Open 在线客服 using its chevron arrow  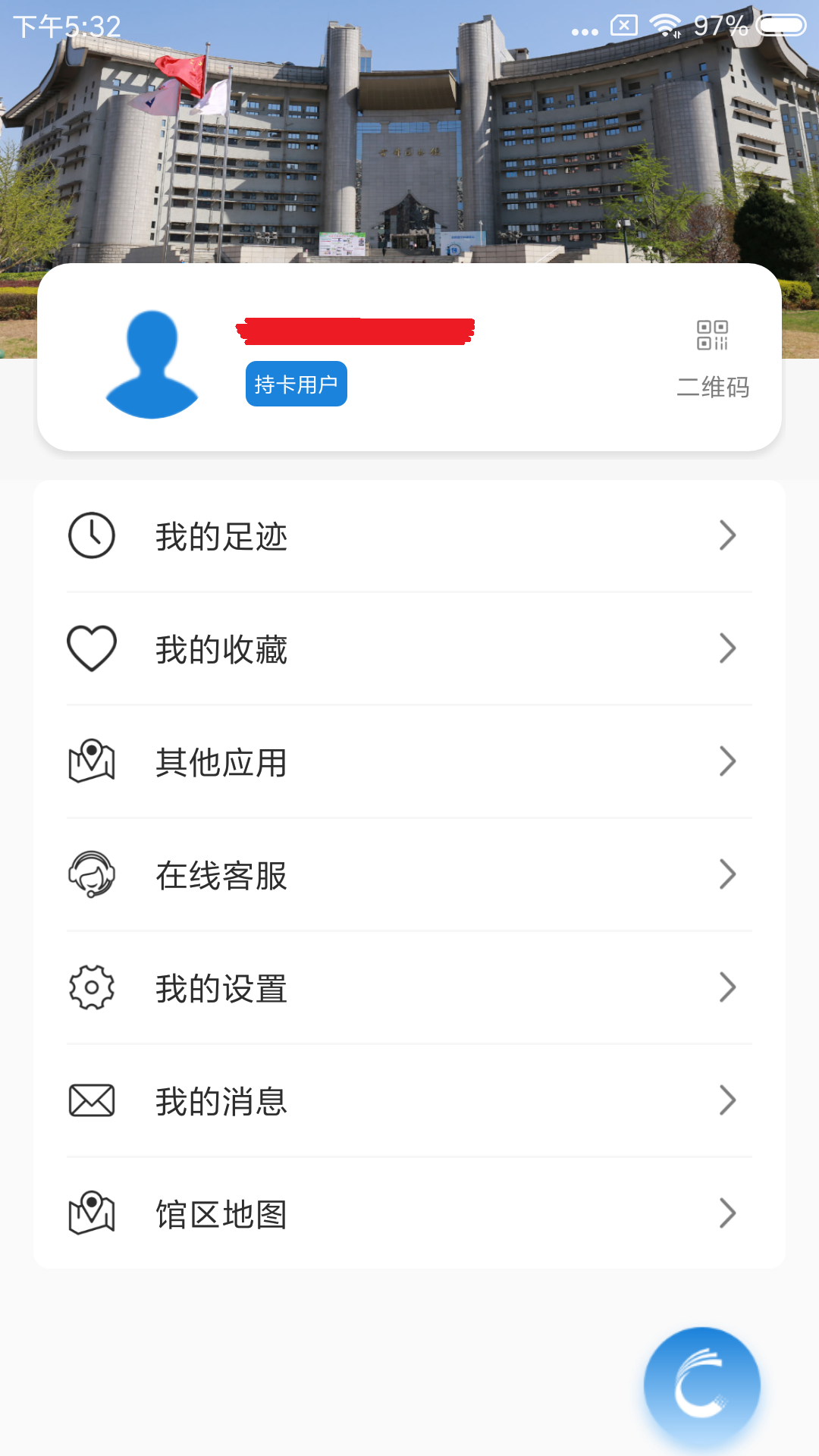pyautogui.click(x=727, y=874)
